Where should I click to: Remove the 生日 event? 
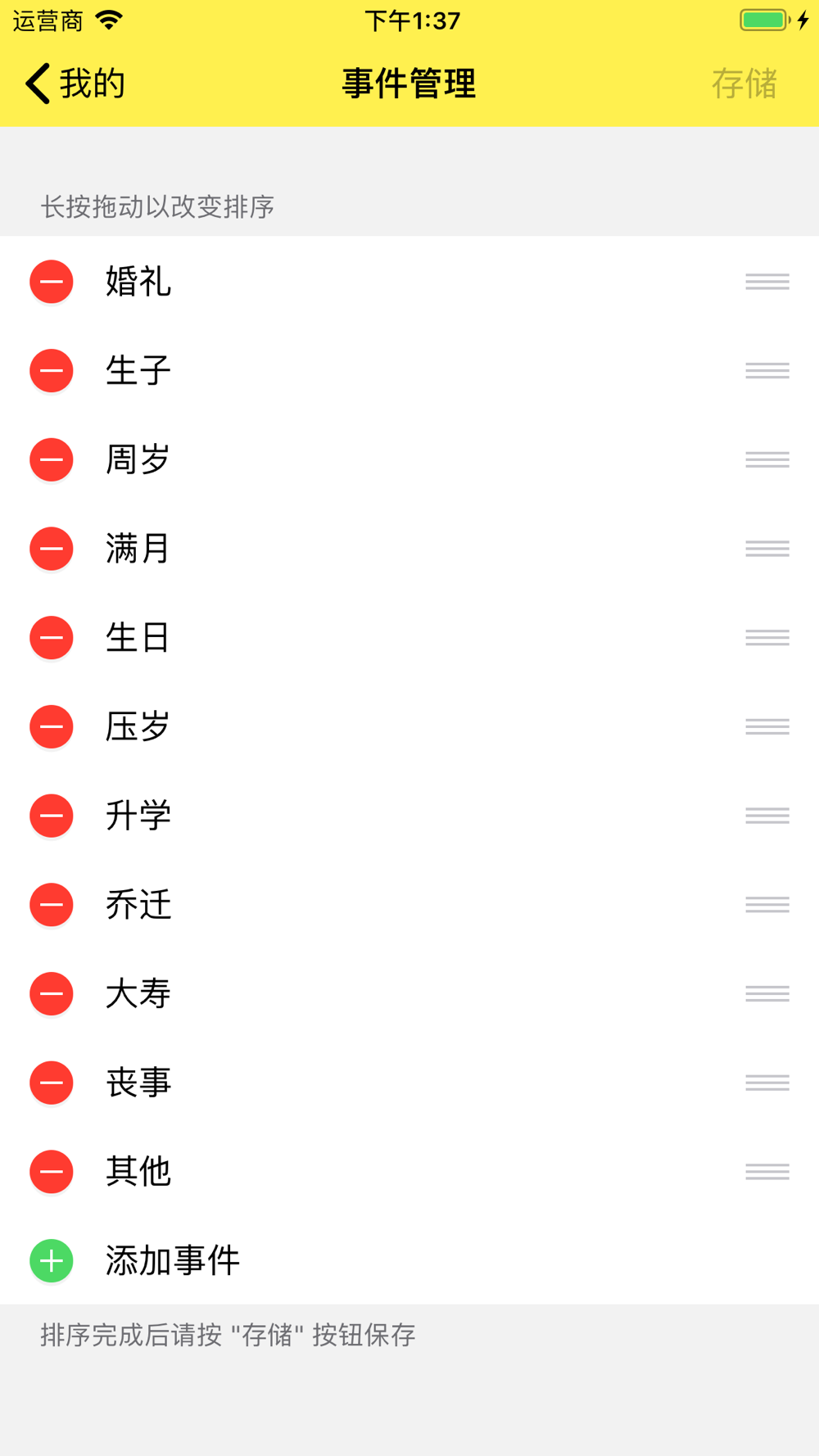tap(52, 638)
